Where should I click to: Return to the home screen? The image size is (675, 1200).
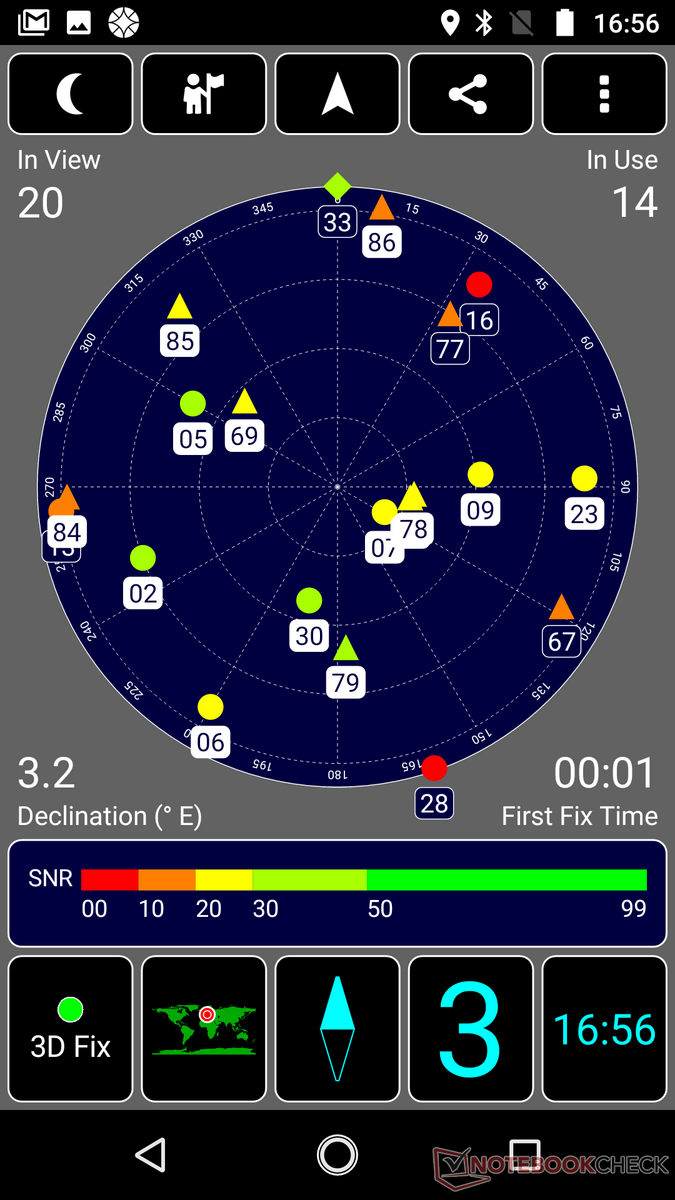click(338, 1155)
